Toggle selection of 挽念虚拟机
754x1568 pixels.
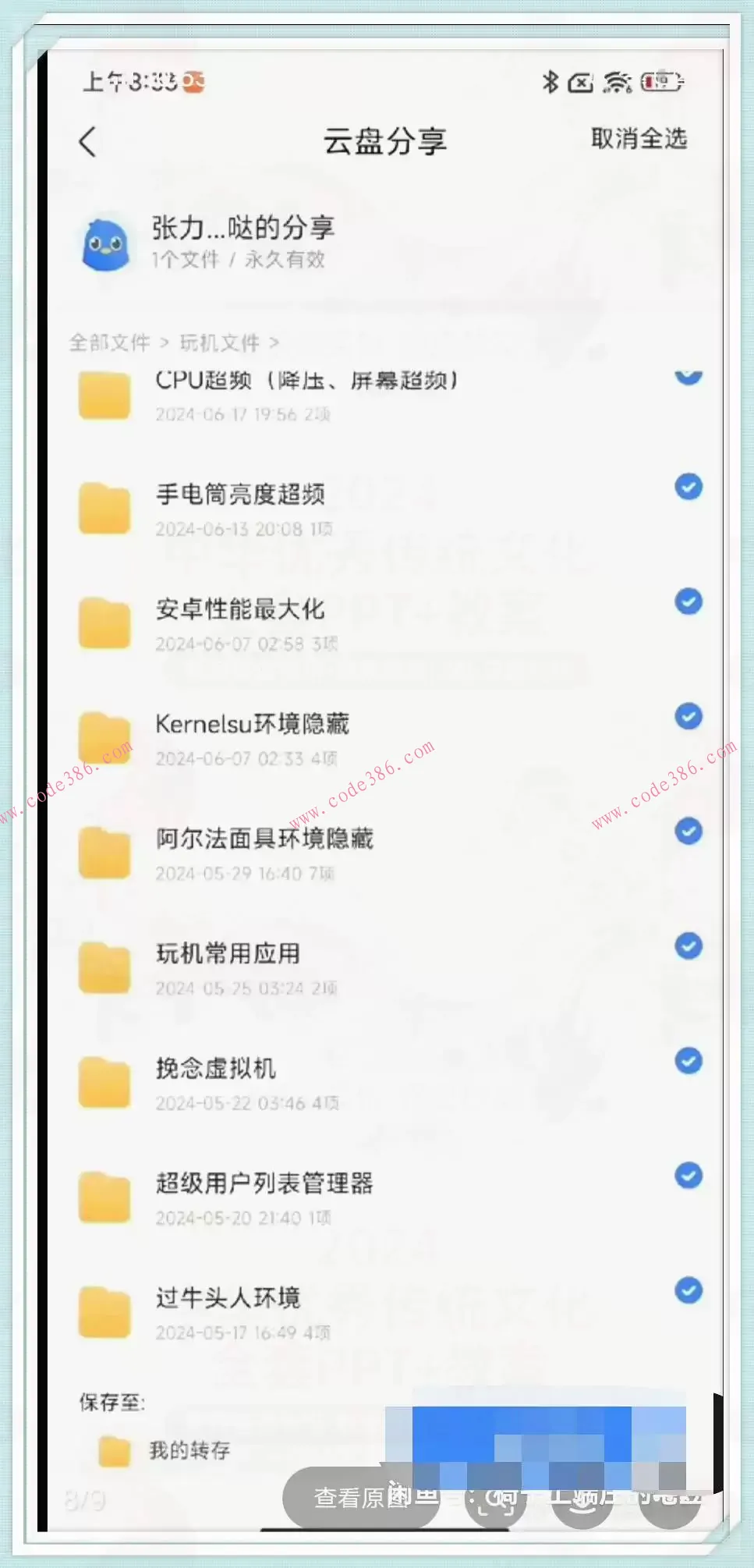pos(689,1061)
